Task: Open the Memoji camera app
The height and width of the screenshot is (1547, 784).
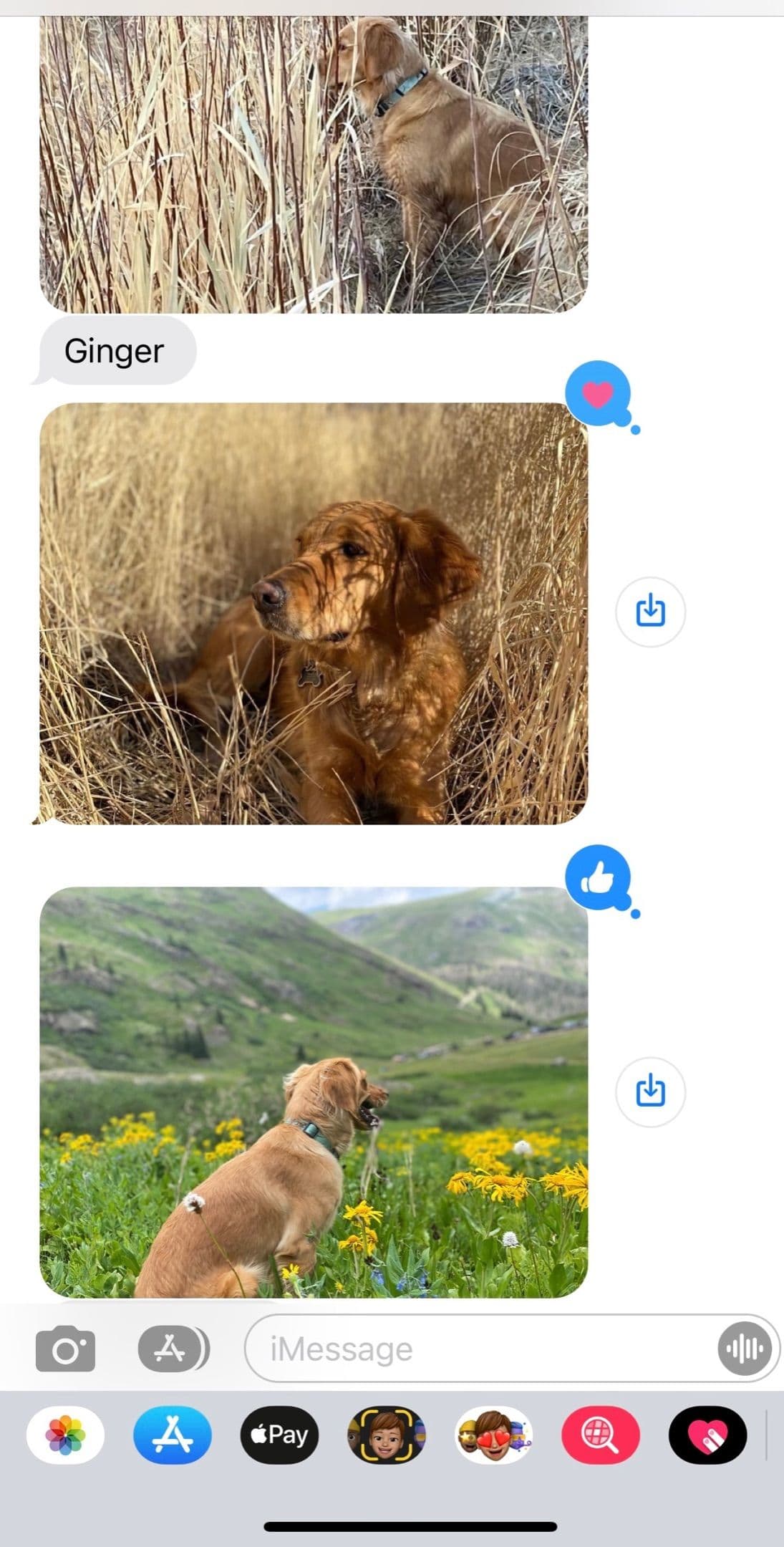Action: [387, 1435]
